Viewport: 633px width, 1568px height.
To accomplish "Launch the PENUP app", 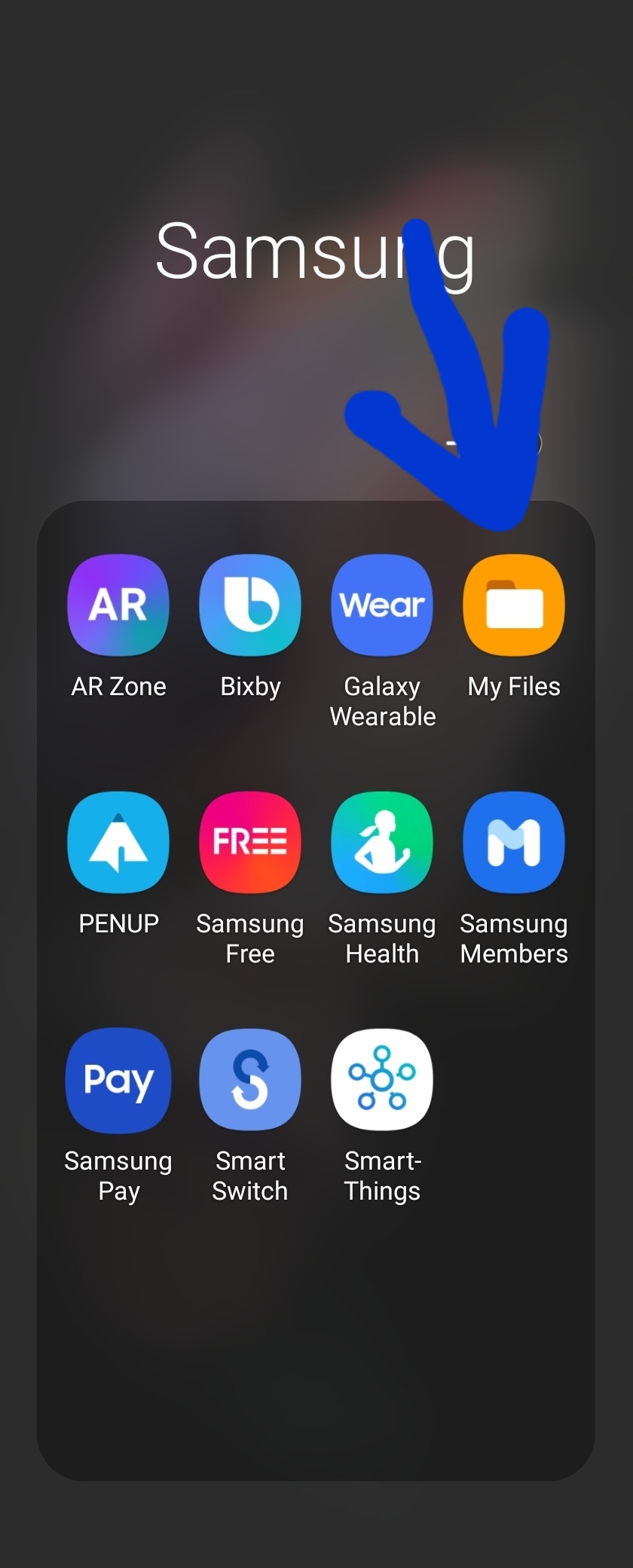I will [118, 842].
